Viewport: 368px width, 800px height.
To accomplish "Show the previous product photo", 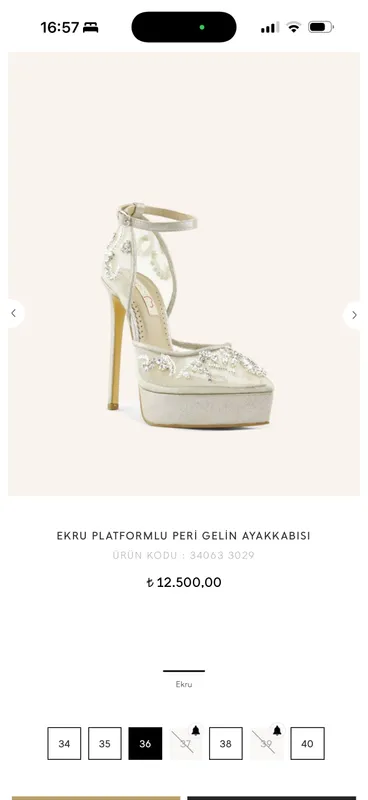I will (14, 314).
